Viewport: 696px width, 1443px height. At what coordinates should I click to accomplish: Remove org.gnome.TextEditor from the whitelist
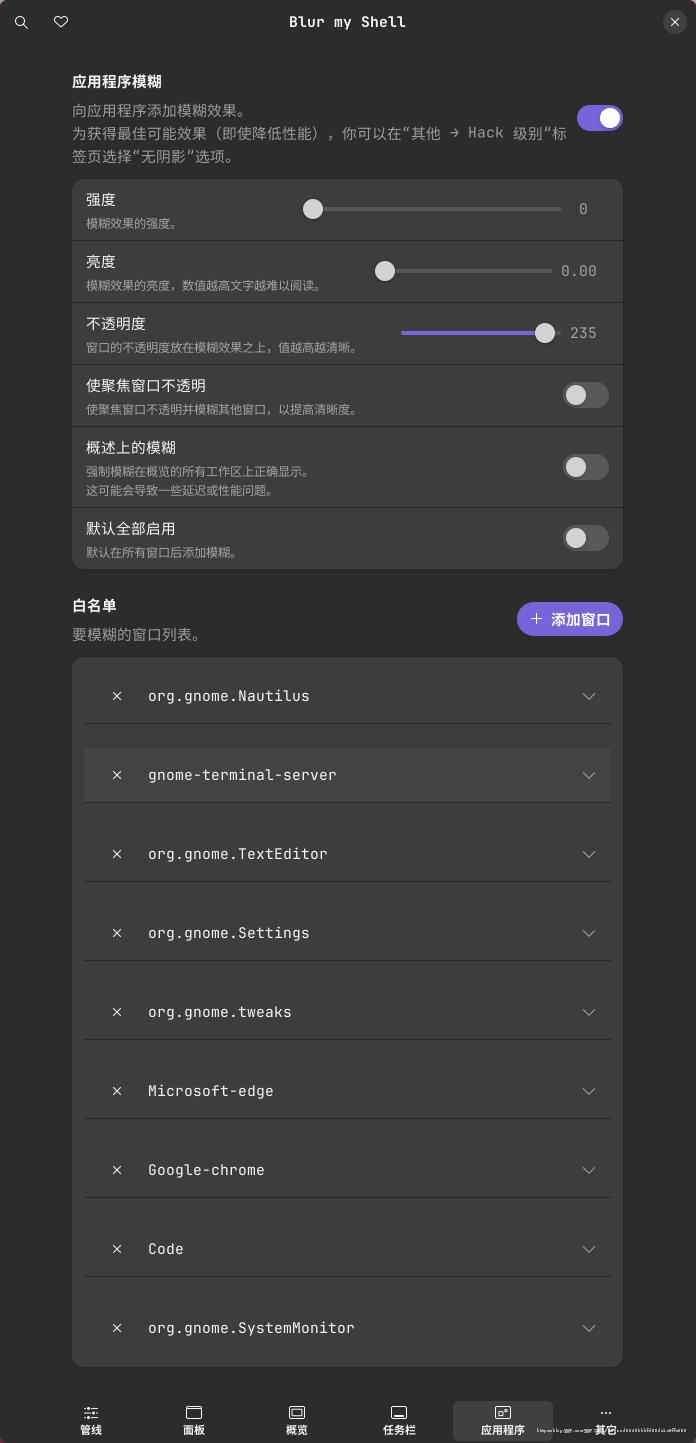[x=117, y=854]
